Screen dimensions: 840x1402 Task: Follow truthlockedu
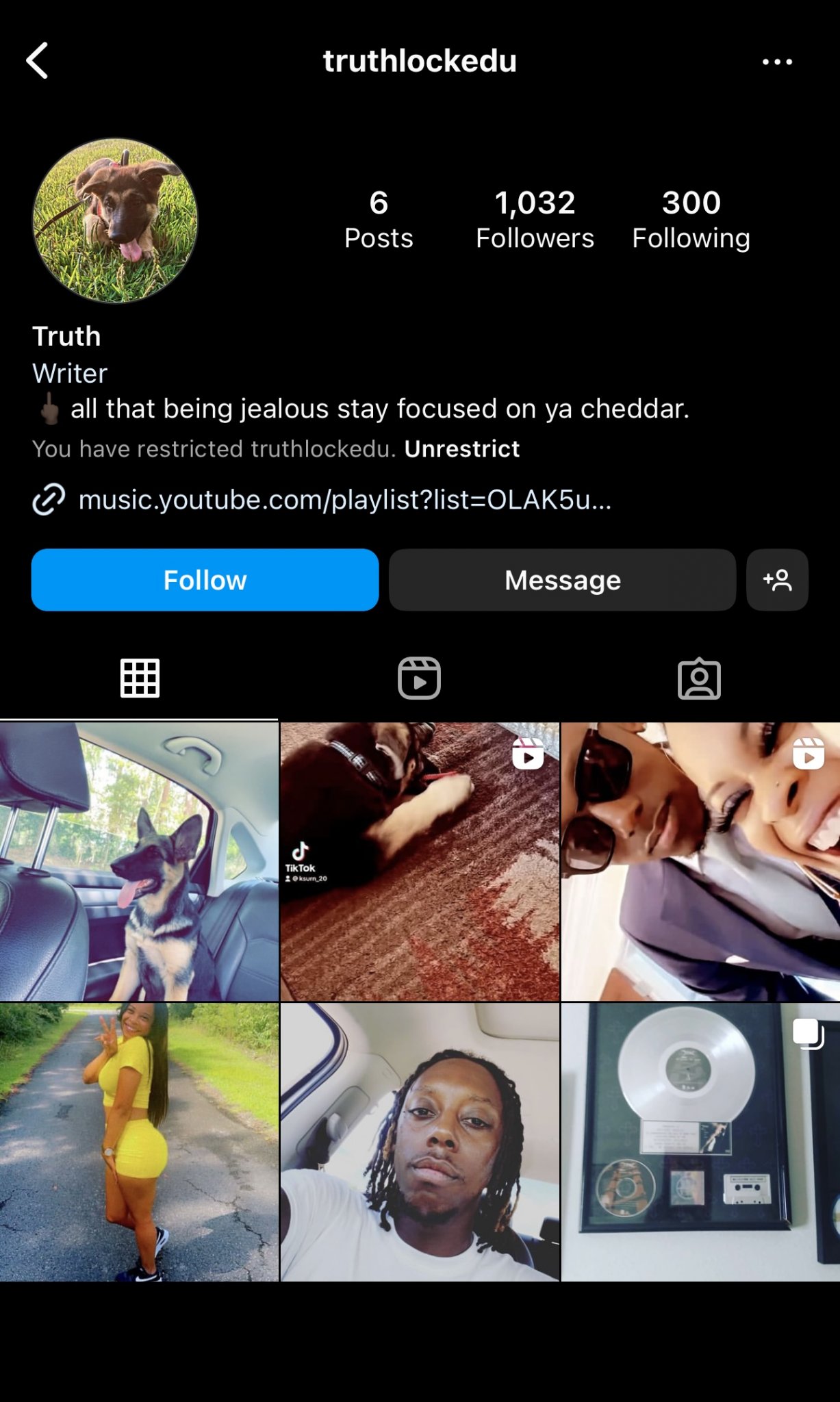coord(205,580)
